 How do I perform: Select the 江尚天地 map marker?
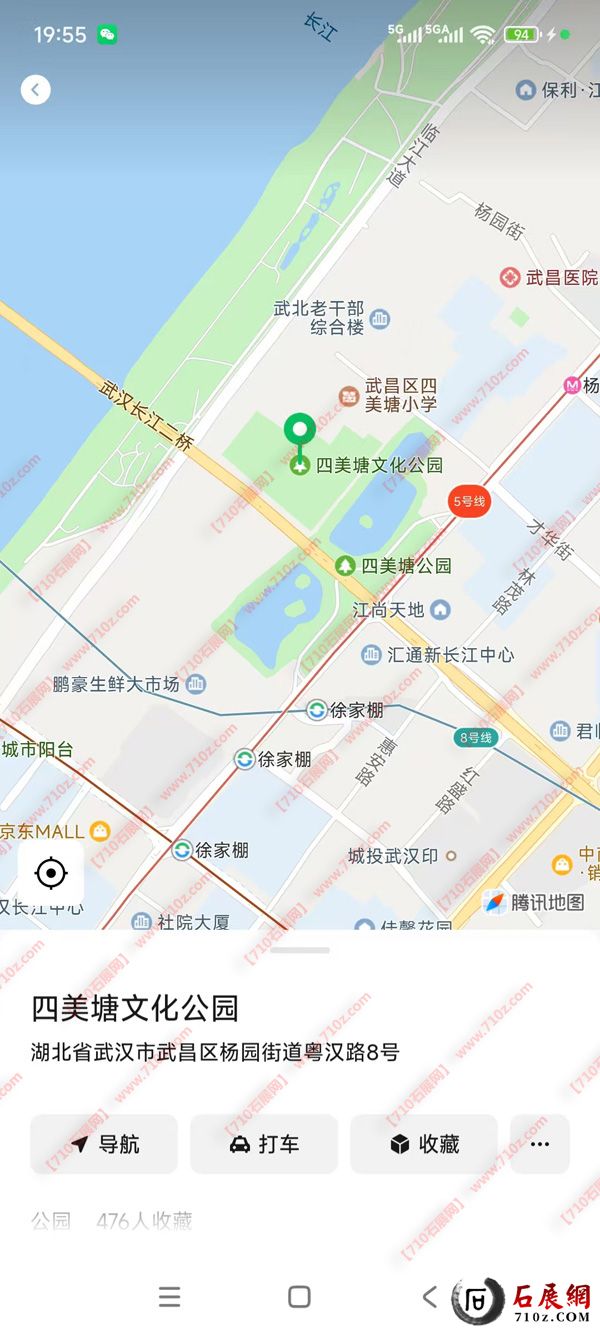[x=440, y=609]
